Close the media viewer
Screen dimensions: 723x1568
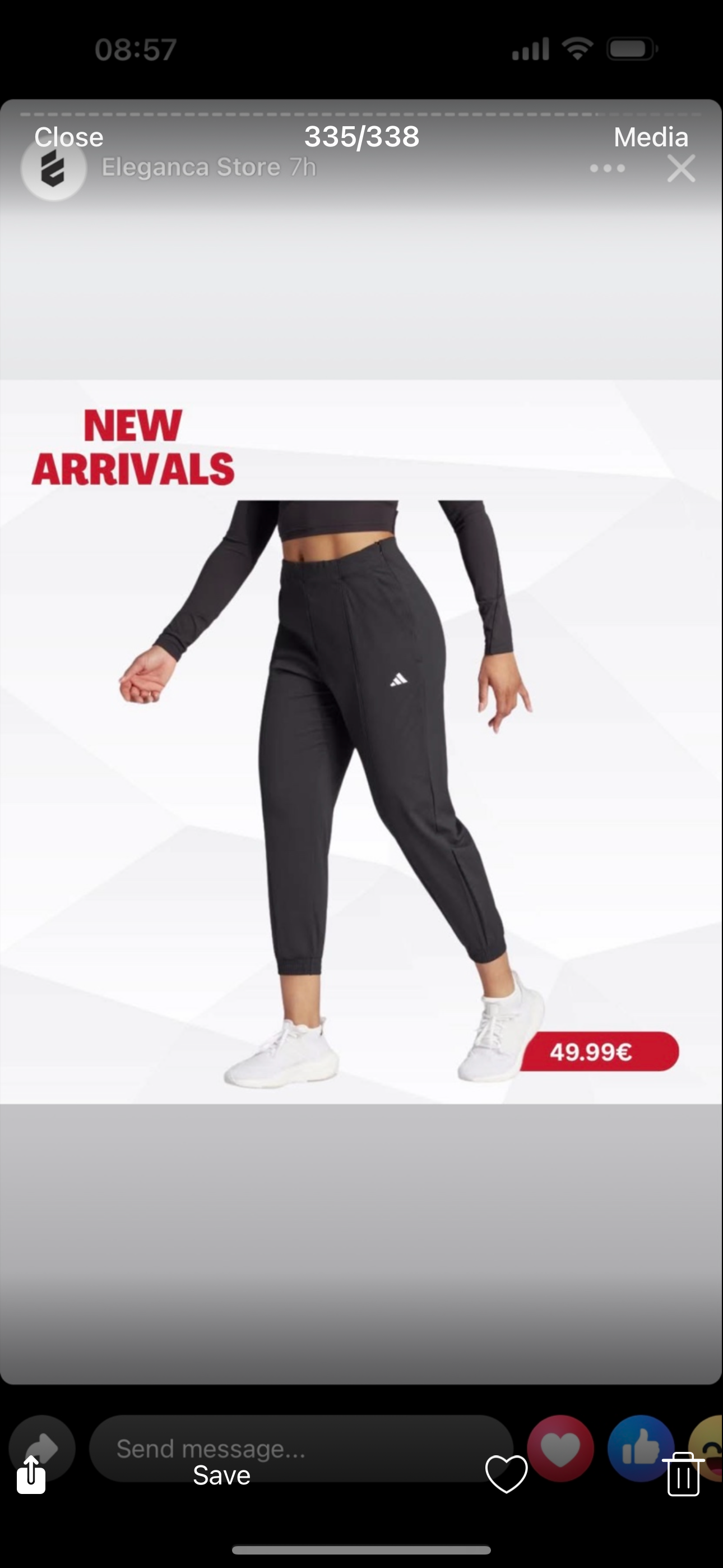[69, 137]
